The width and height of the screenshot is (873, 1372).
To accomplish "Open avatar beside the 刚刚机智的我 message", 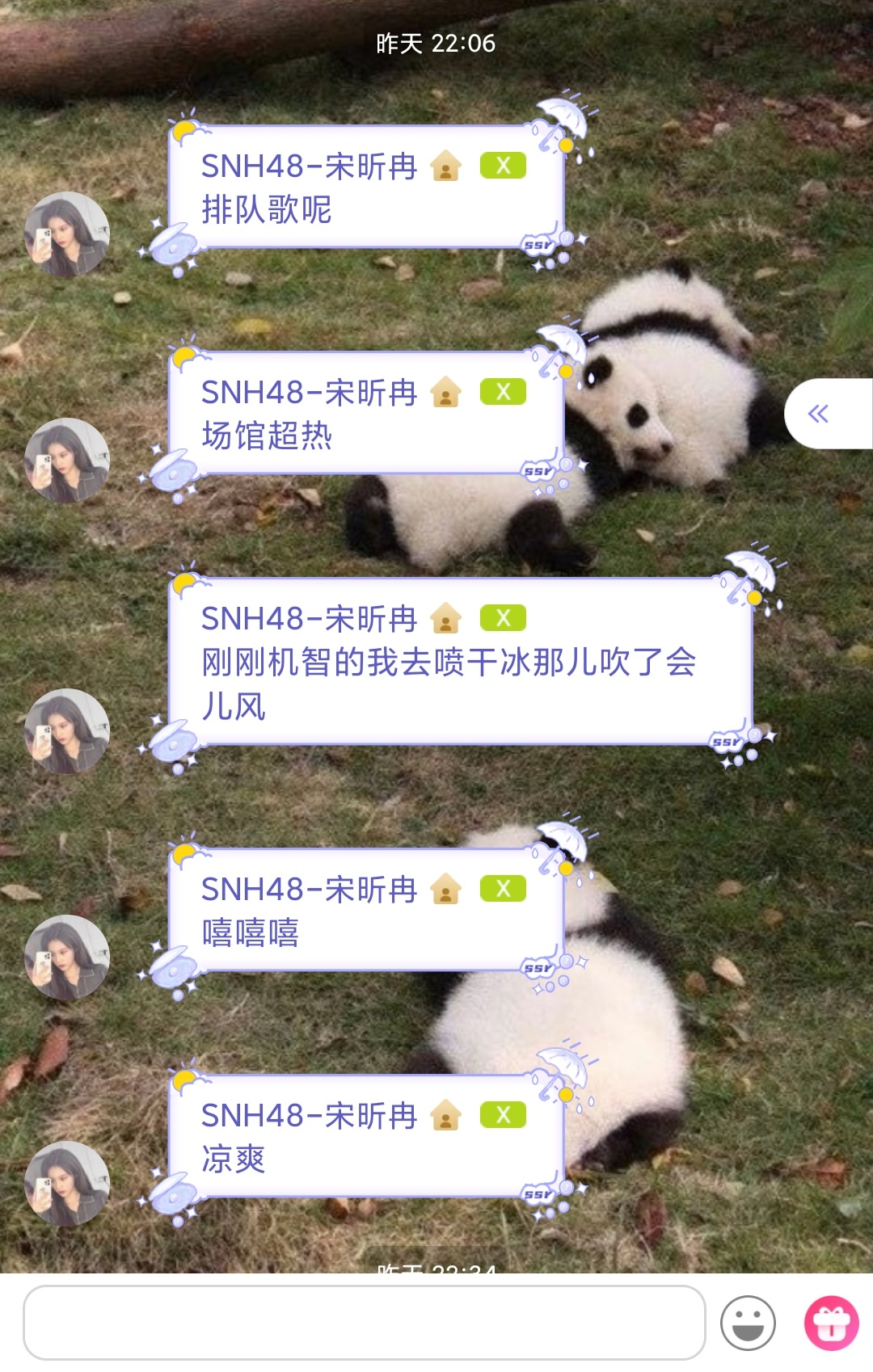I will [x=67, y=731].
